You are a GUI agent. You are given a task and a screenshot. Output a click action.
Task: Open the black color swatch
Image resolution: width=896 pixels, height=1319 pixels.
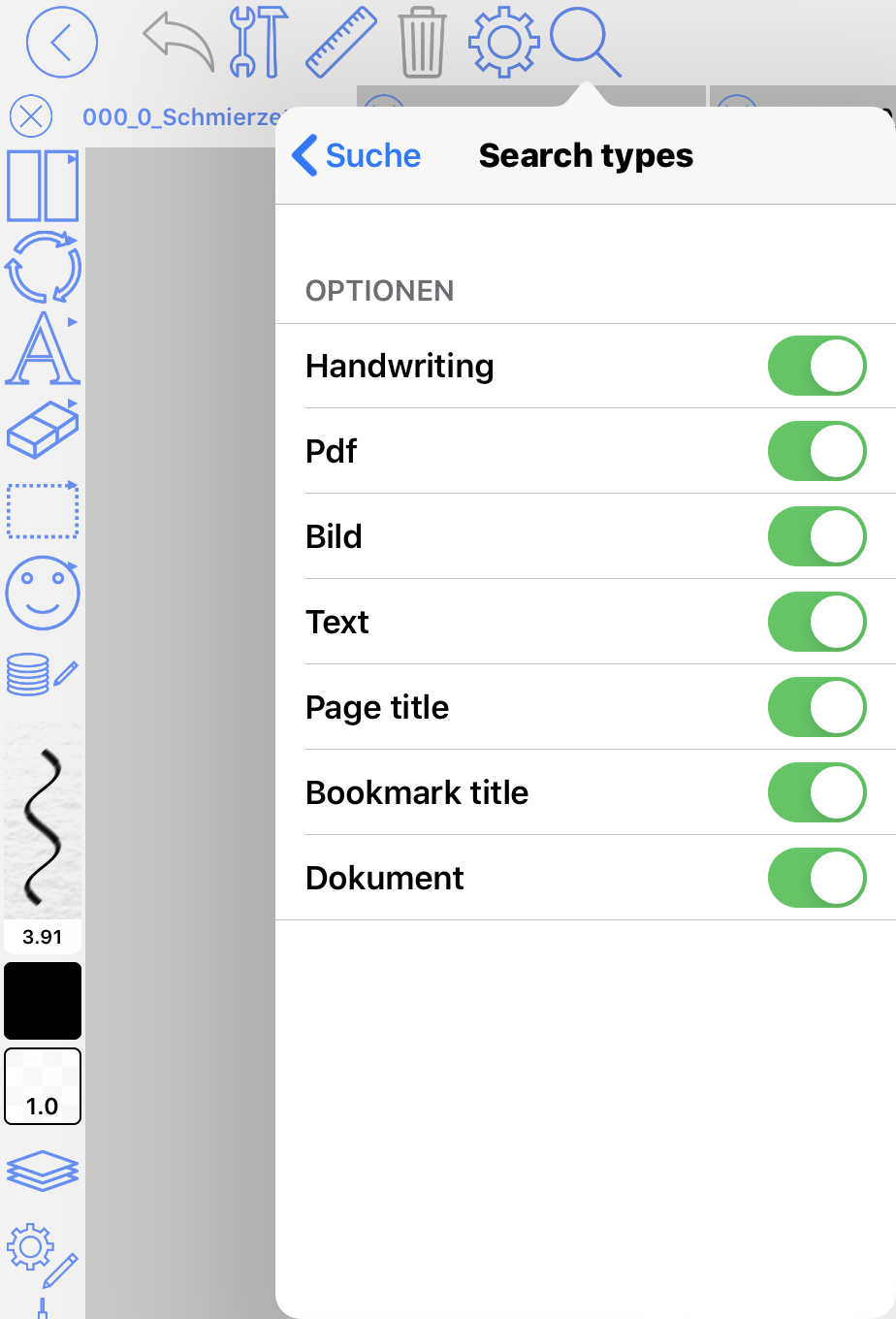(43, 1000)
